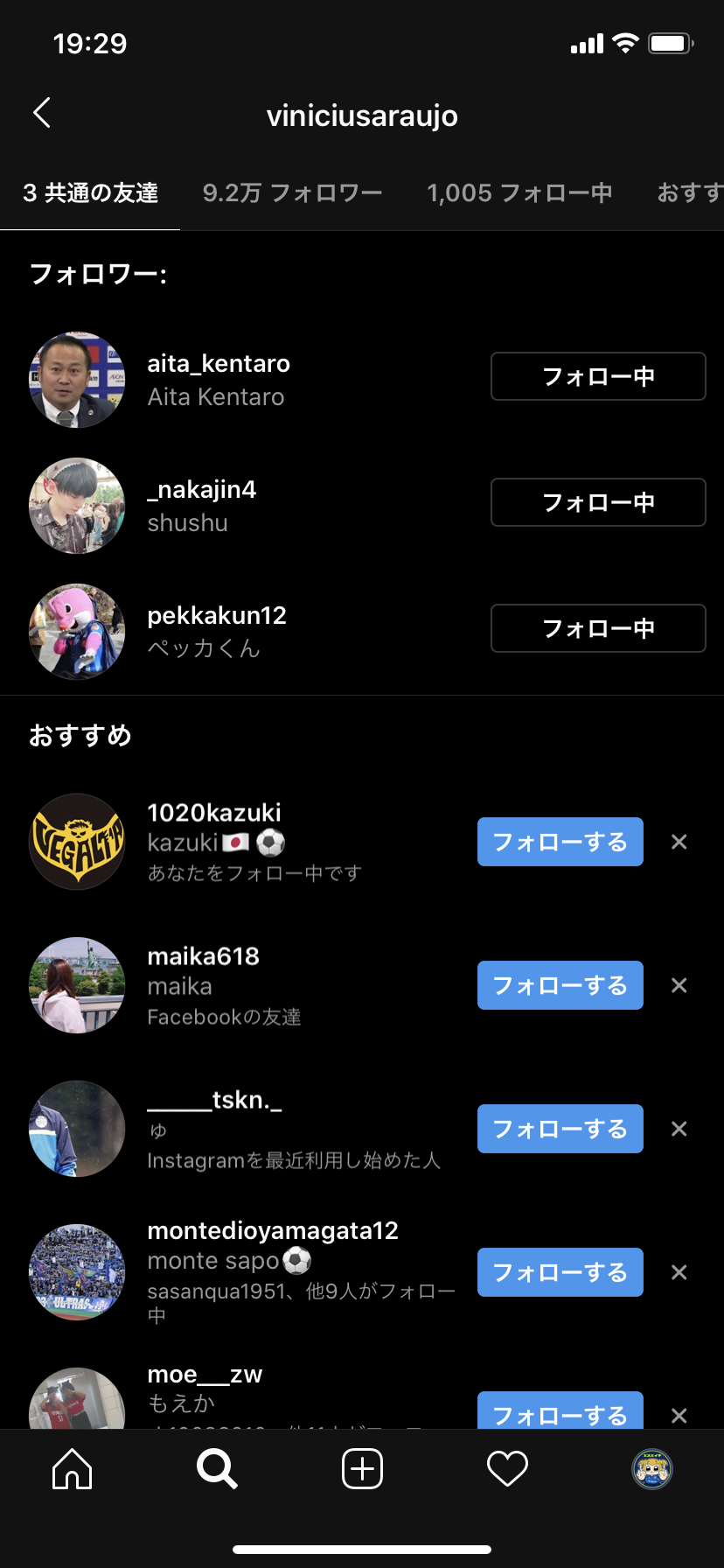
Task: Switch to the 9.2万 フォロワー tab
Action: tap(292, 193)
